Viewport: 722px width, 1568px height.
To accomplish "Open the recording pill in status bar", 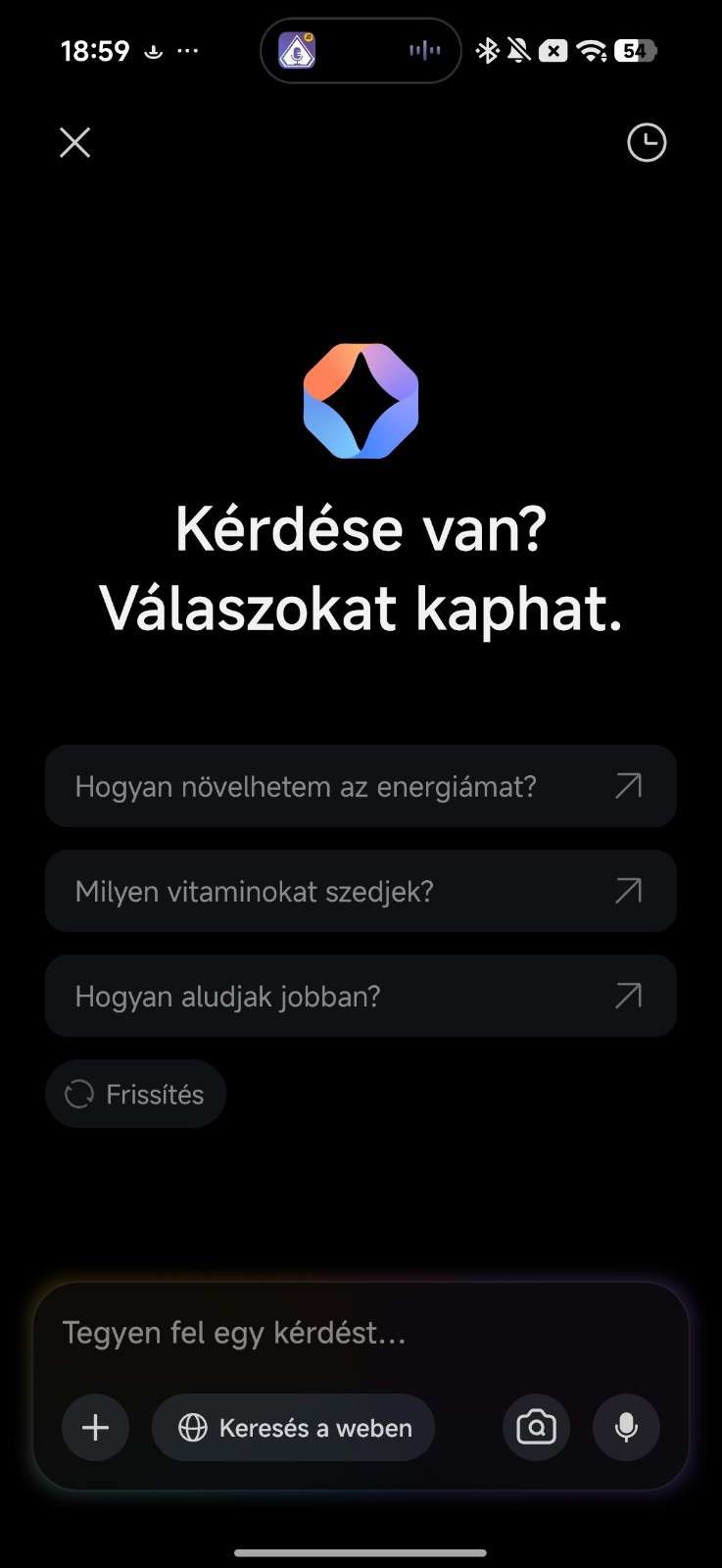I will [x=361, y=51].
